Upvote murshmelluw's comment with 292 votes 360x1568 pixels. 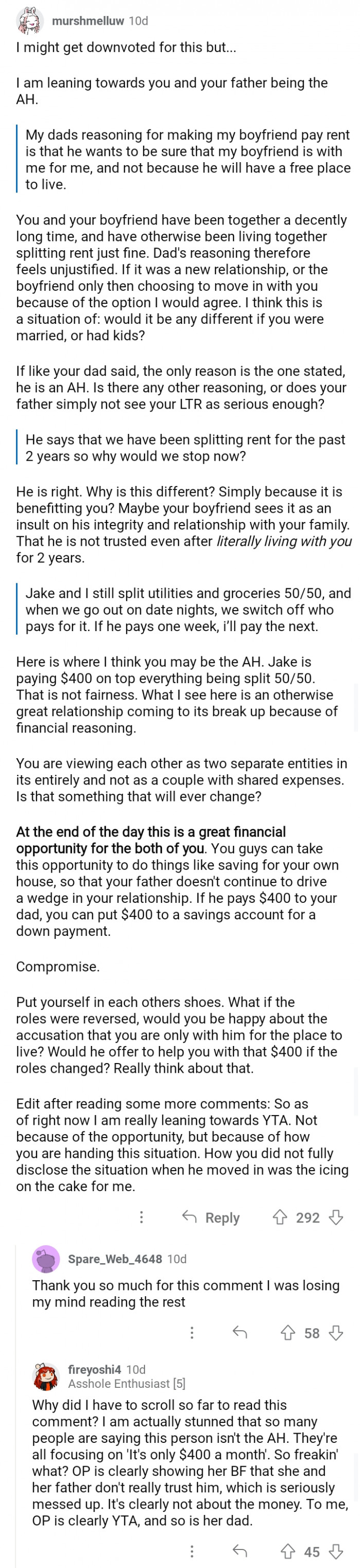[280, 1217]
